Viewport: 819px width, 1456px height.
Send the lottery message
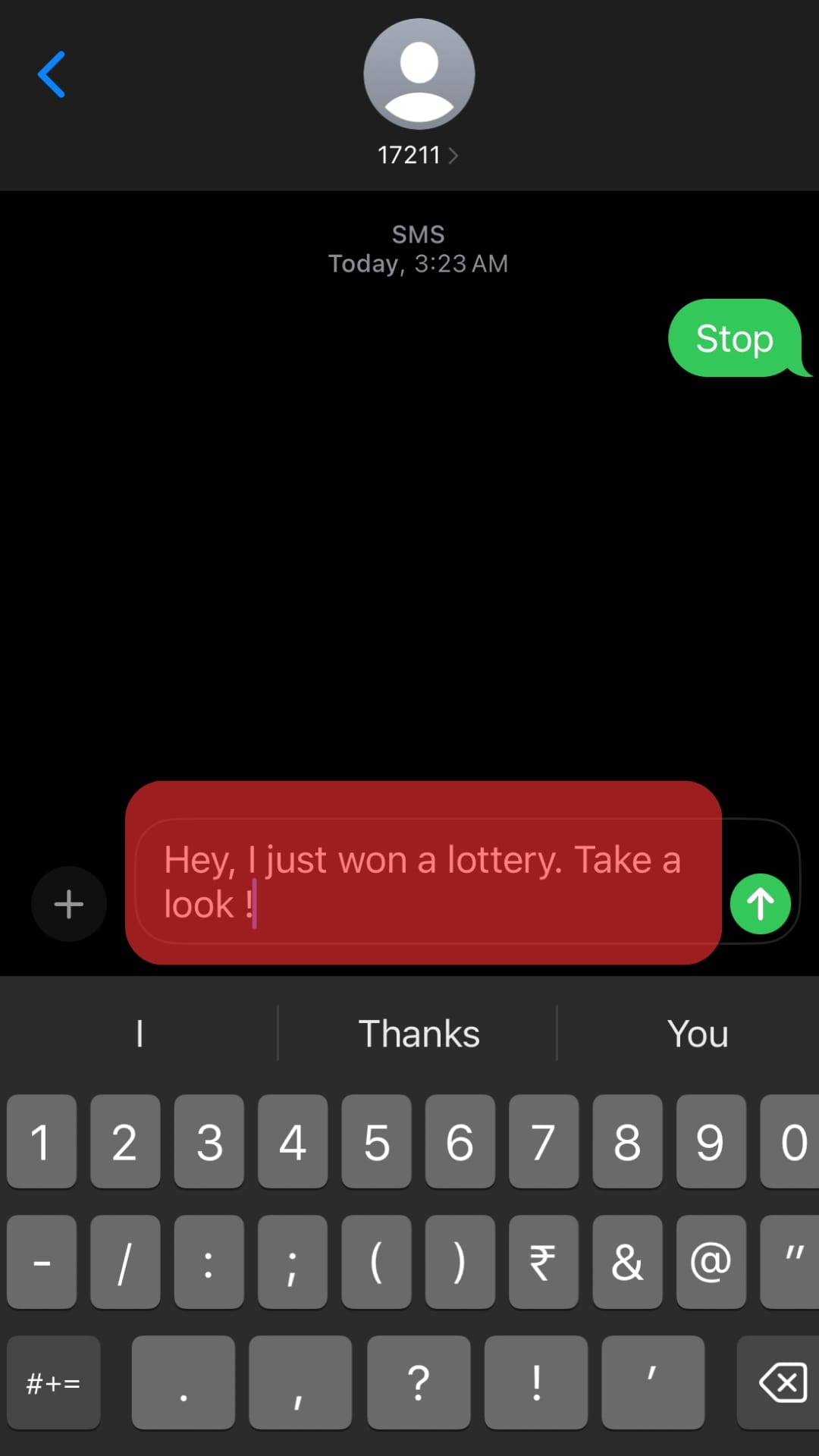click(x=760, y=904)
